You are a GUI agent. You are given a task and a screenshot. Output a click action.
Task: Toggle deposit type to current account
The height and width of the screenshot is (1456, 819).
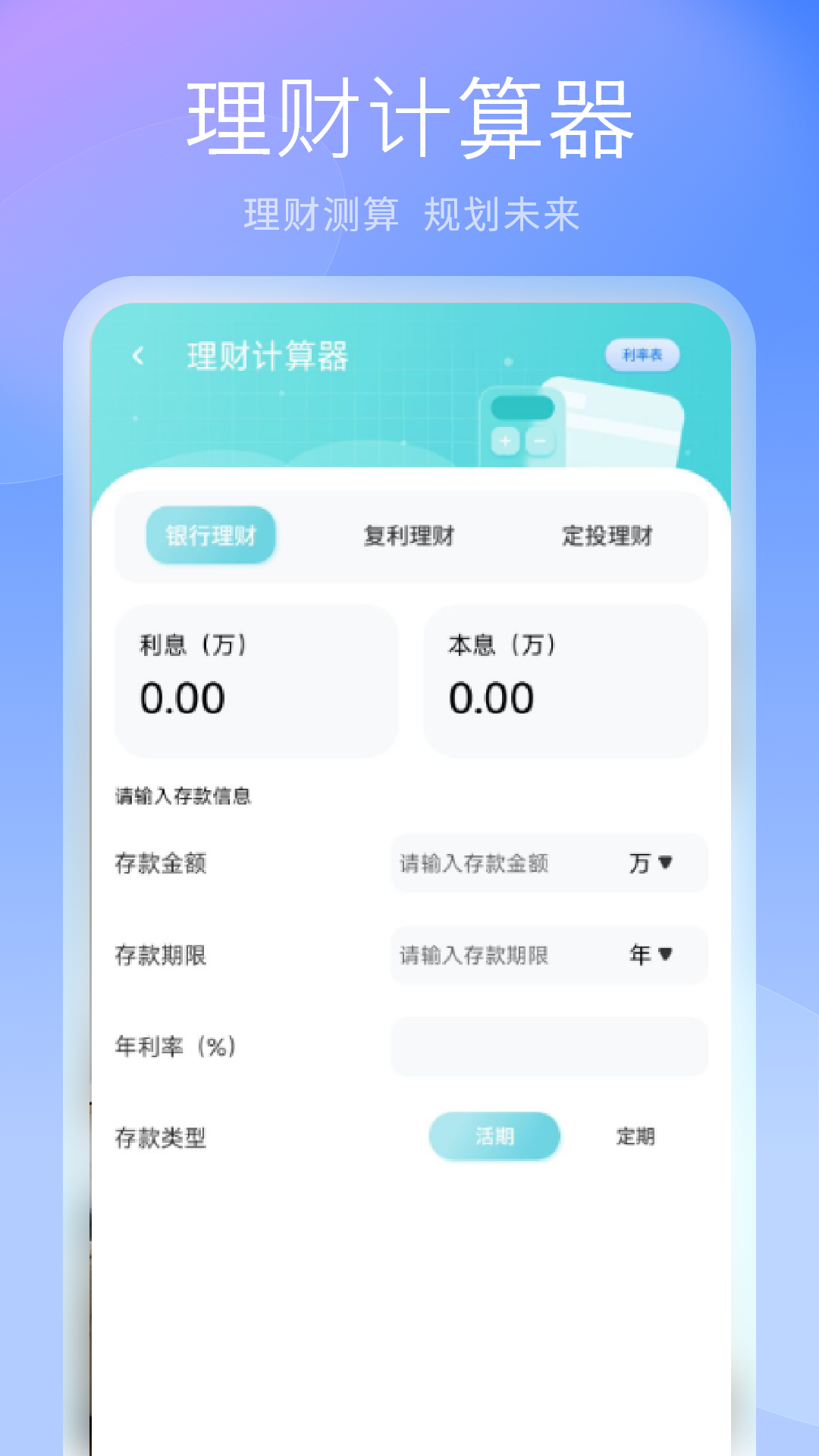coord(495,1135)
